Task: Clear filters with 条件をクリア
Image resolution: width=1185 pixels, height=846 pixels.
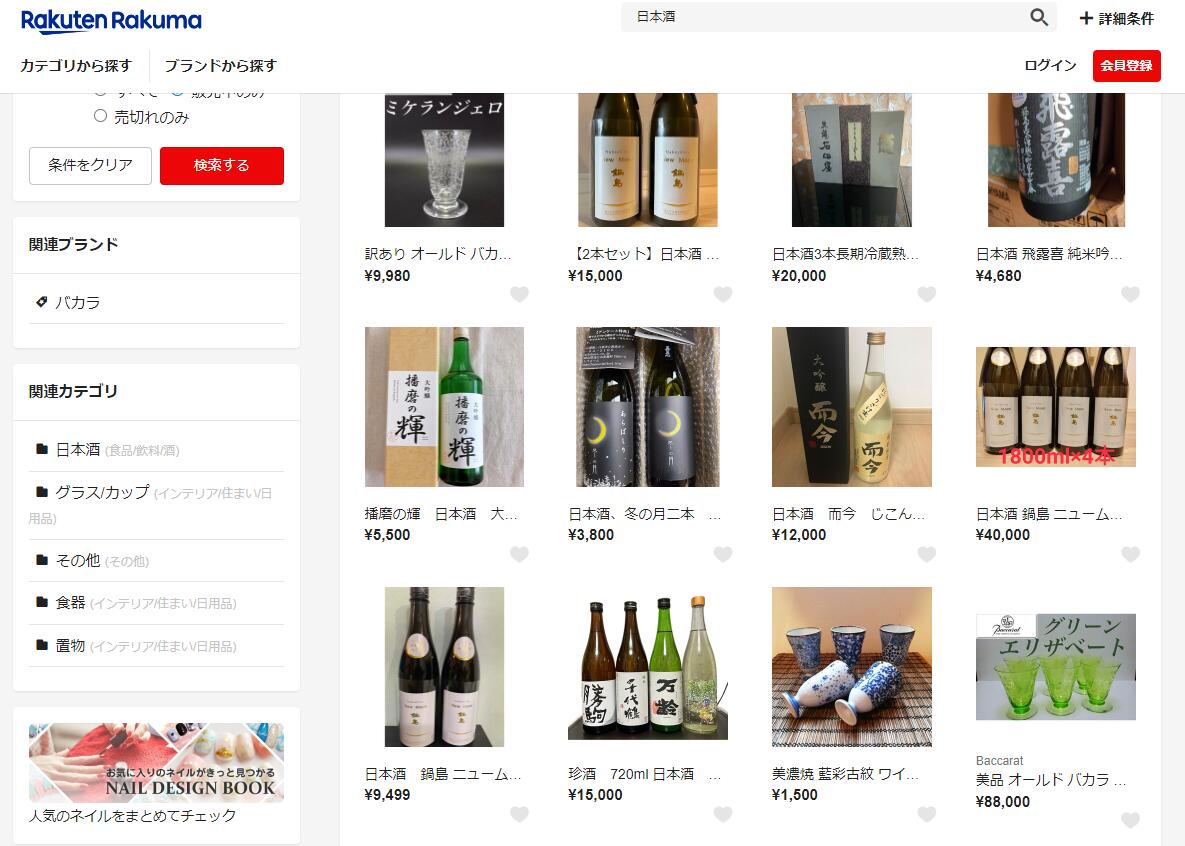Action: (90, 165)
